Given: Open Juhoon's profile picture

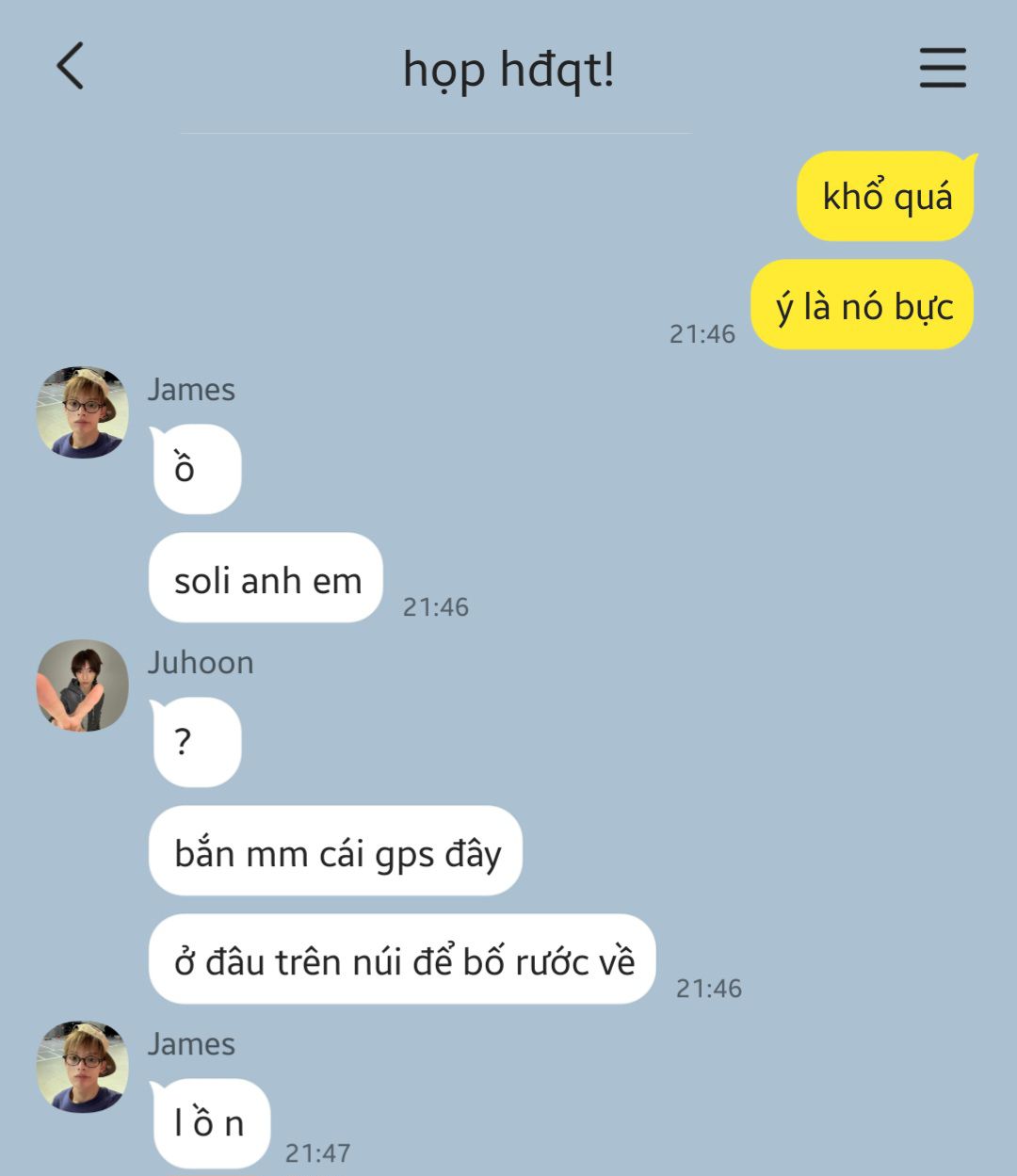Looking at the screenshot, I should (83, 685).
